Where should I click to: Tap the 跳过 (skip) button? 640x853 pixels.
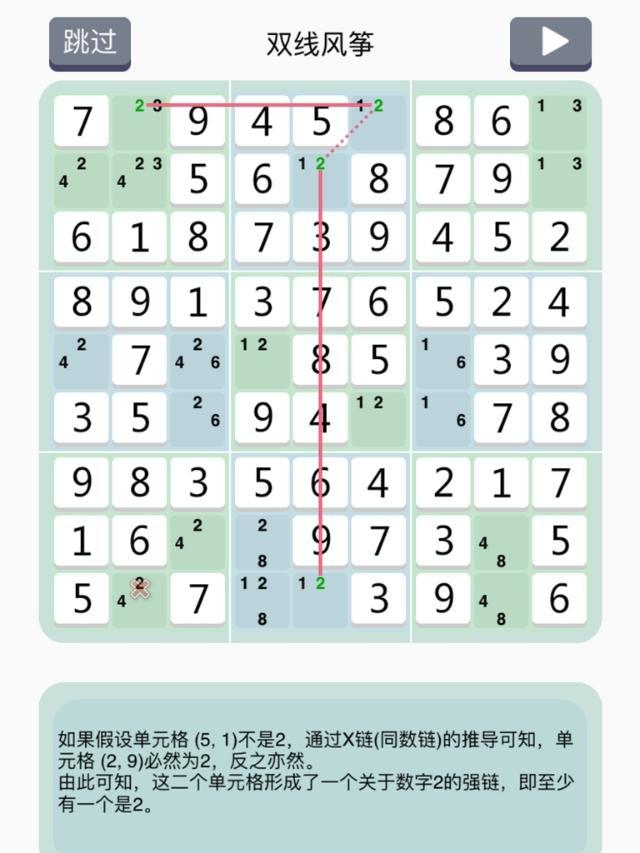(x=90, y=42)
